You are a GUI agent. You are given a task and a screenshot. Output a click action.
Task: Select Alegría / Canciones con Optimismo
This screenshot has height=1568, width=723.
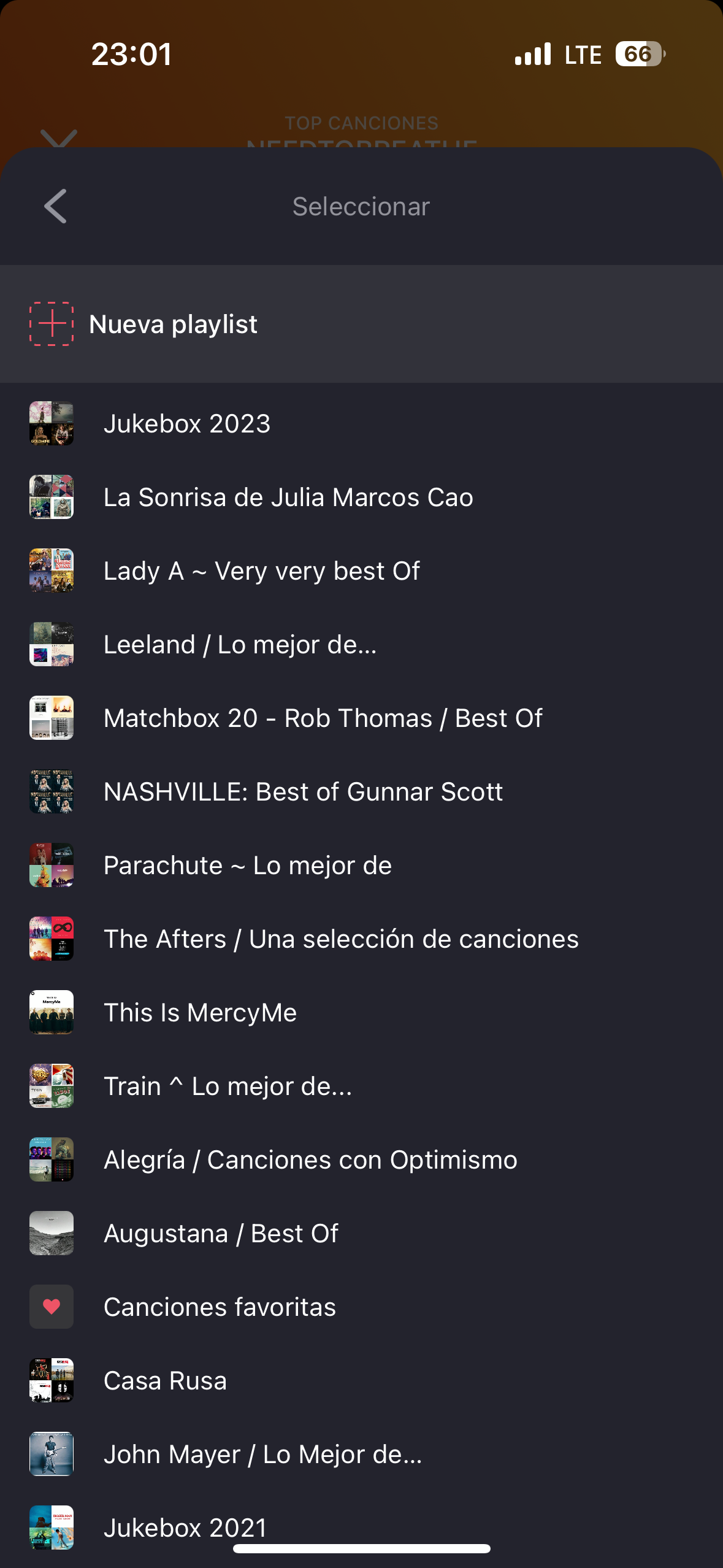310,1160
